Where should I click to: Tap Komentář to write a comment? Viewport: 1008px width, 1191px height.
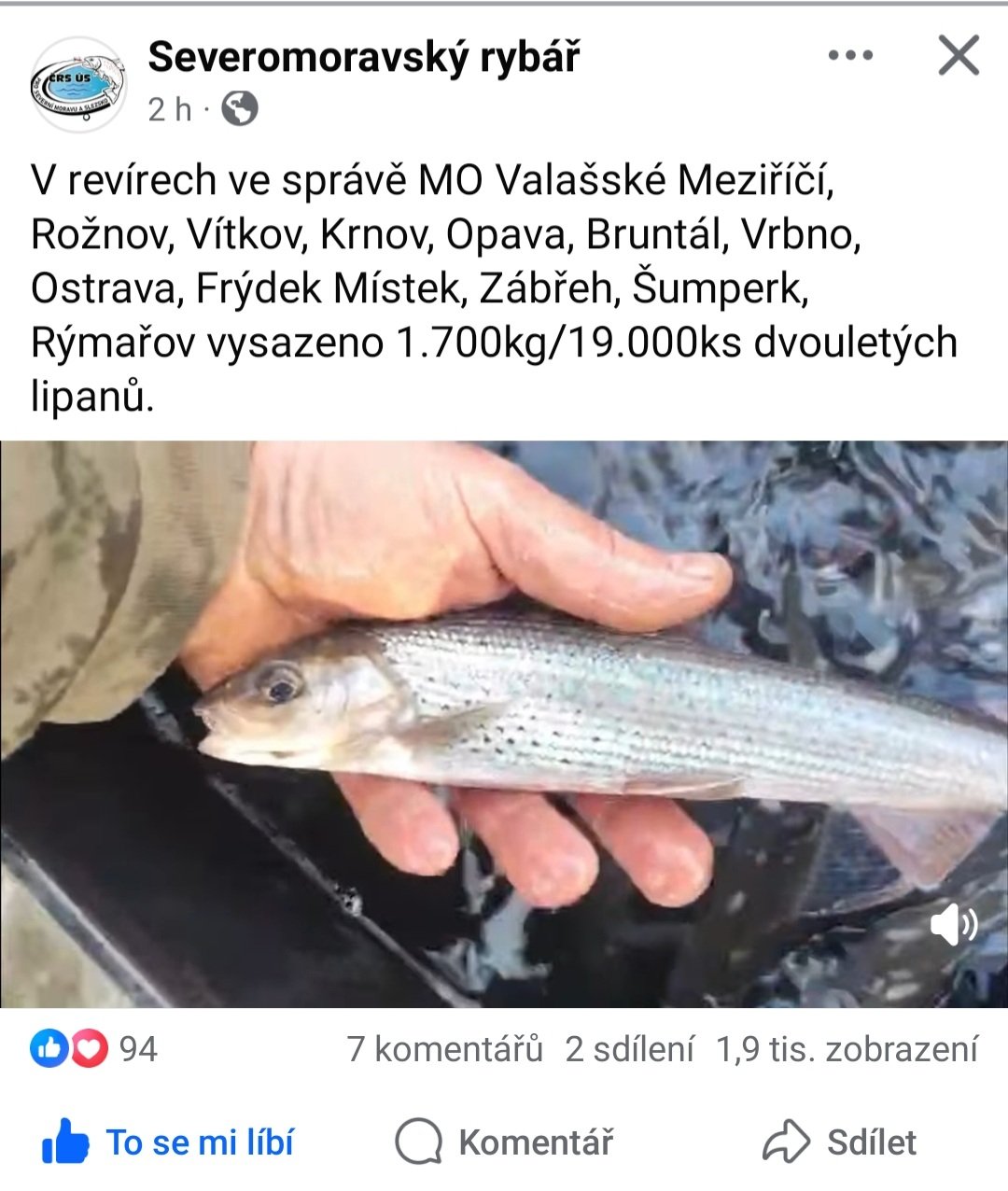[505, 1142]
